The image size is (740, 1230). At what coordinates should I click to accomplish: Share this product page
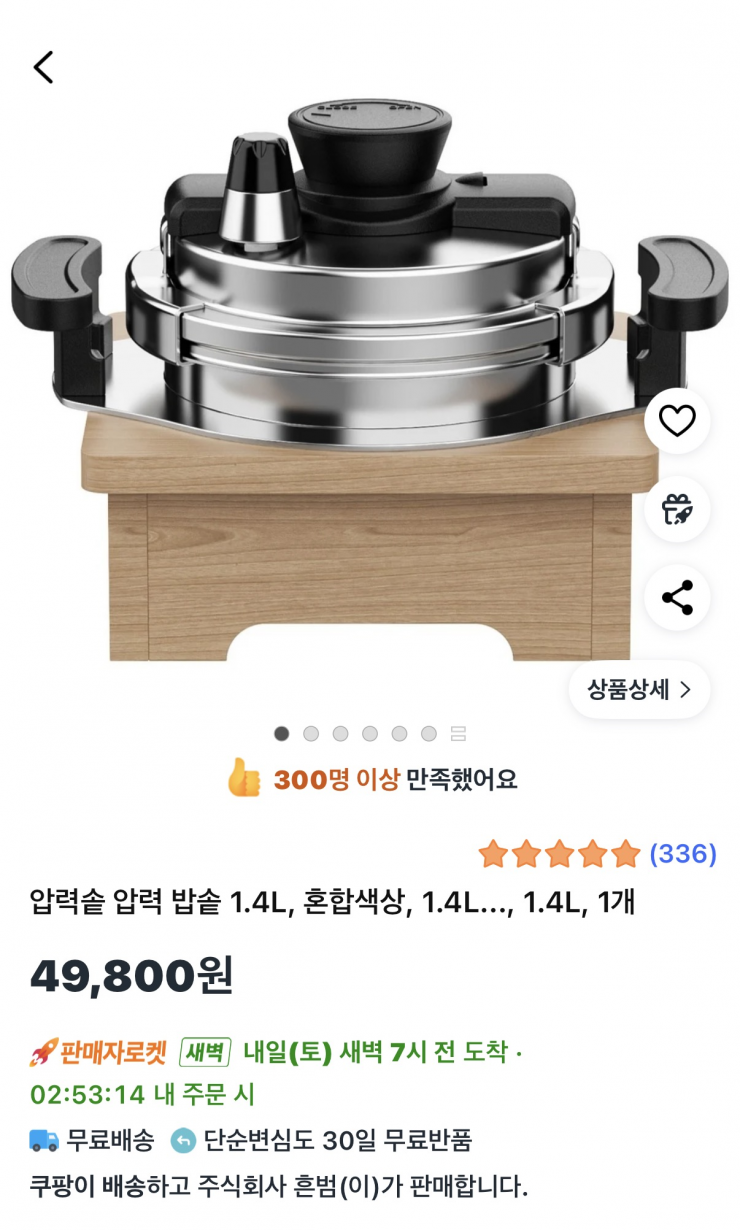[677, 598]
